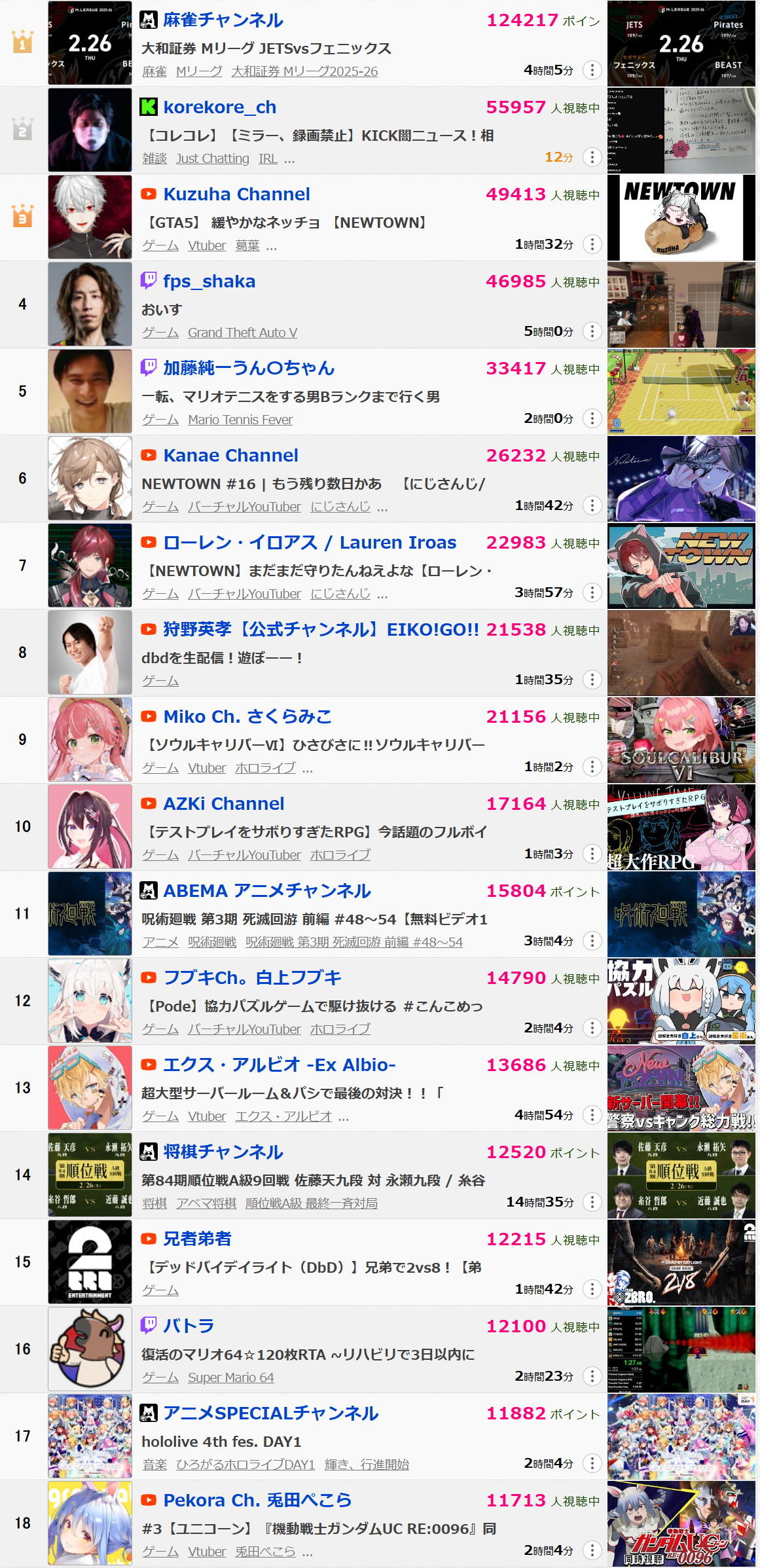Tap the Grand Theft Auto V tag
This screenshot has height=1568, width=760.
click(242, 333)
